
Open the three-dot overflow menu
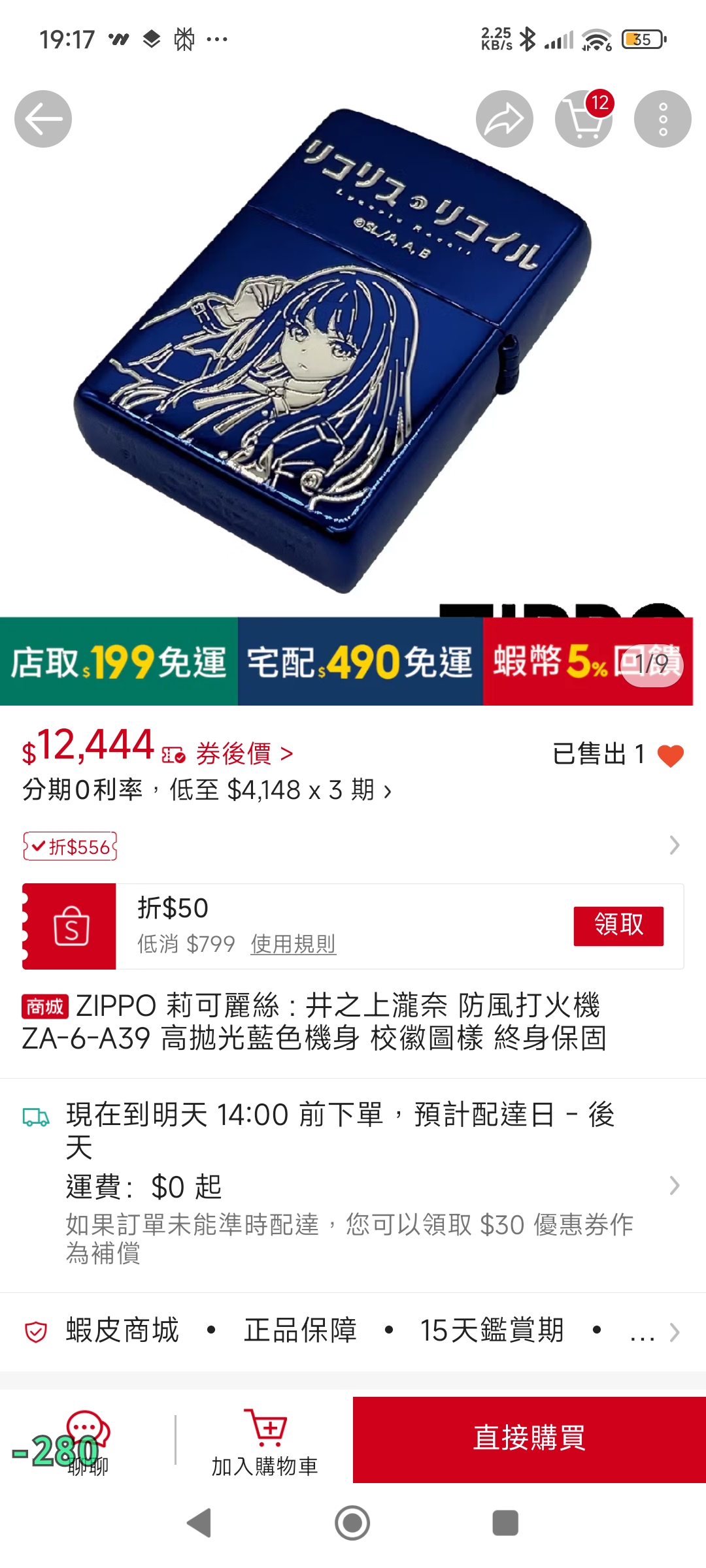(x=663, y=119)
